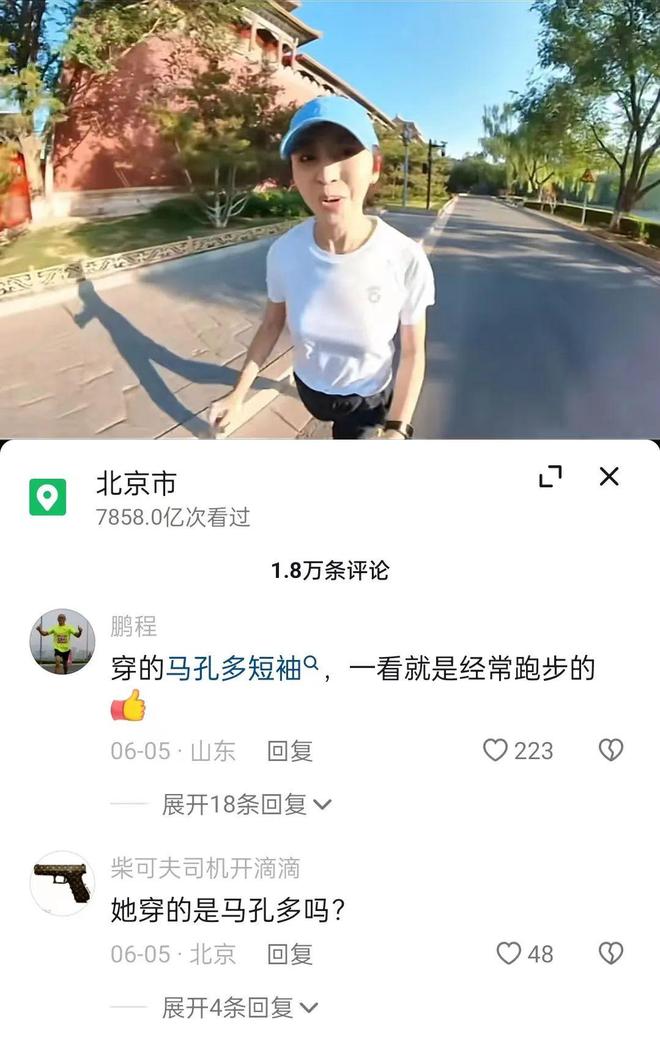Close the comments panel

[609, 477]
